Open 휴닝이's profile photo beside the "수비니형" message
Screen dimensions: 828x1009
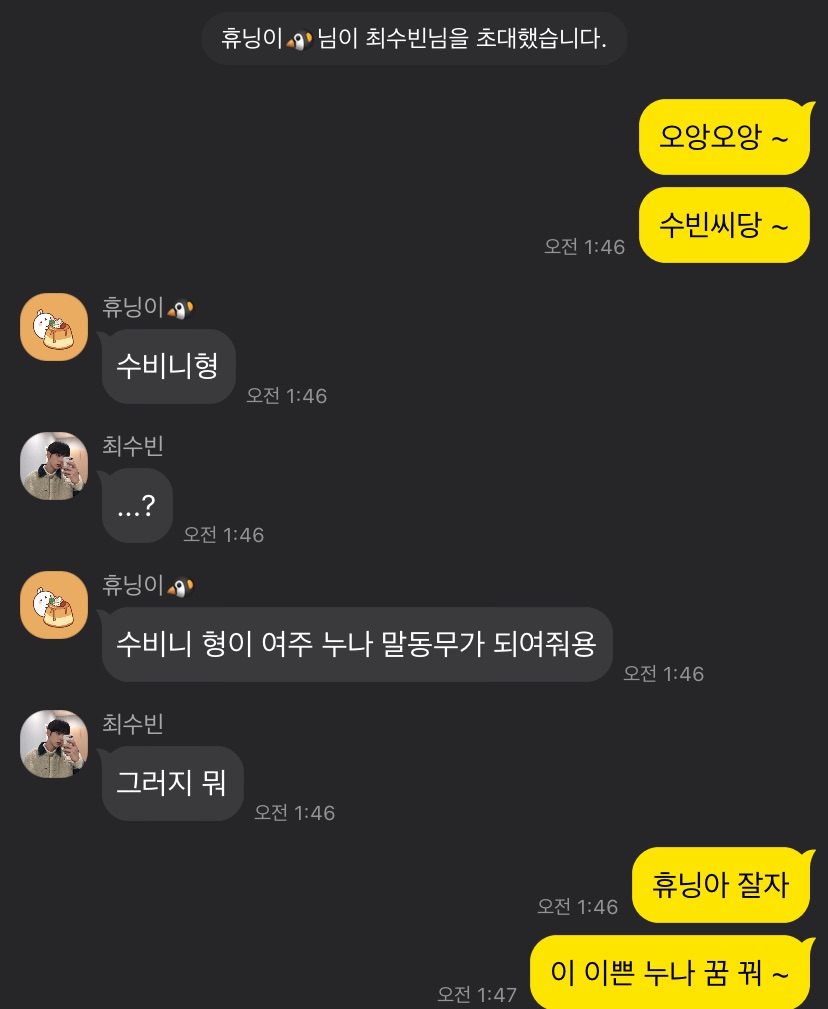coord(54,327)
